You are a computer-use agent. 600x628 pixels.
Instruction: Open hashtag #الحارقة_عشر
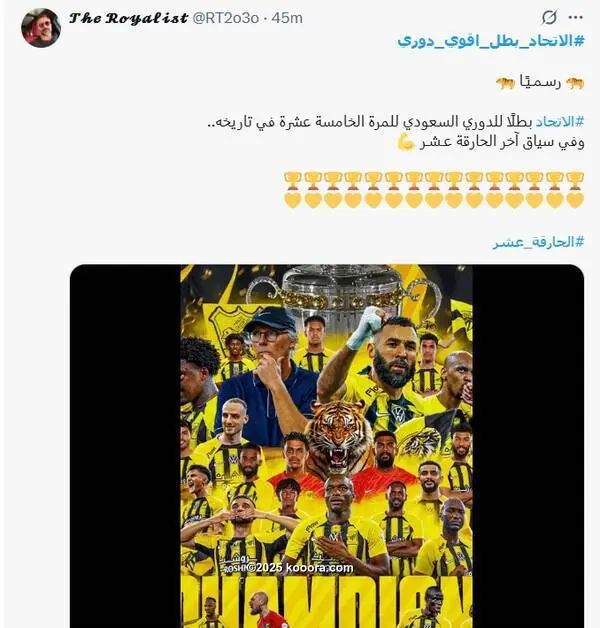pos(538,241)
